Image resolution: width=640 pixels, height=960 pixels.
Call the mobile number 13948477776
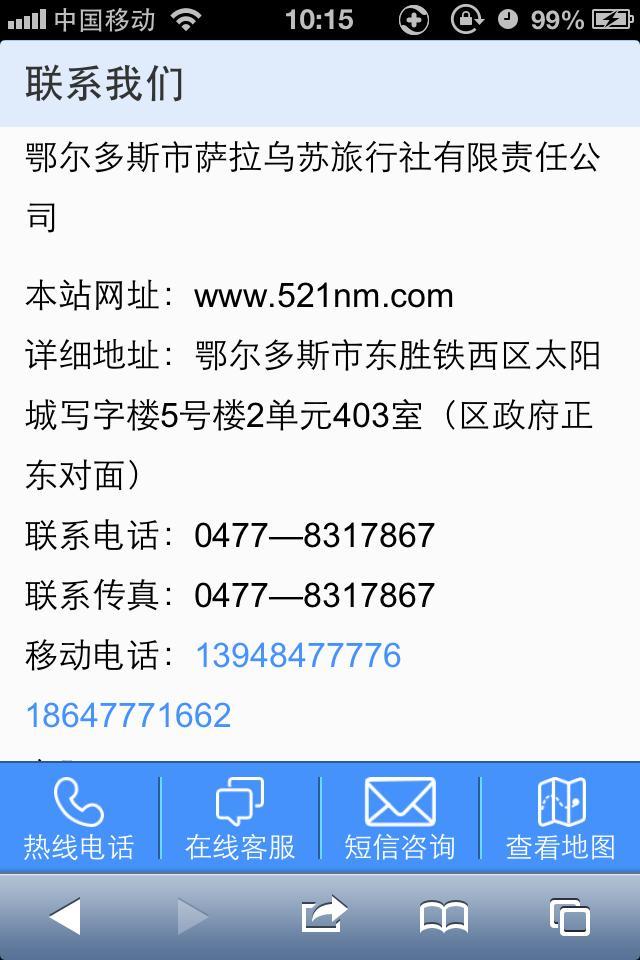[x=298, y=656]
